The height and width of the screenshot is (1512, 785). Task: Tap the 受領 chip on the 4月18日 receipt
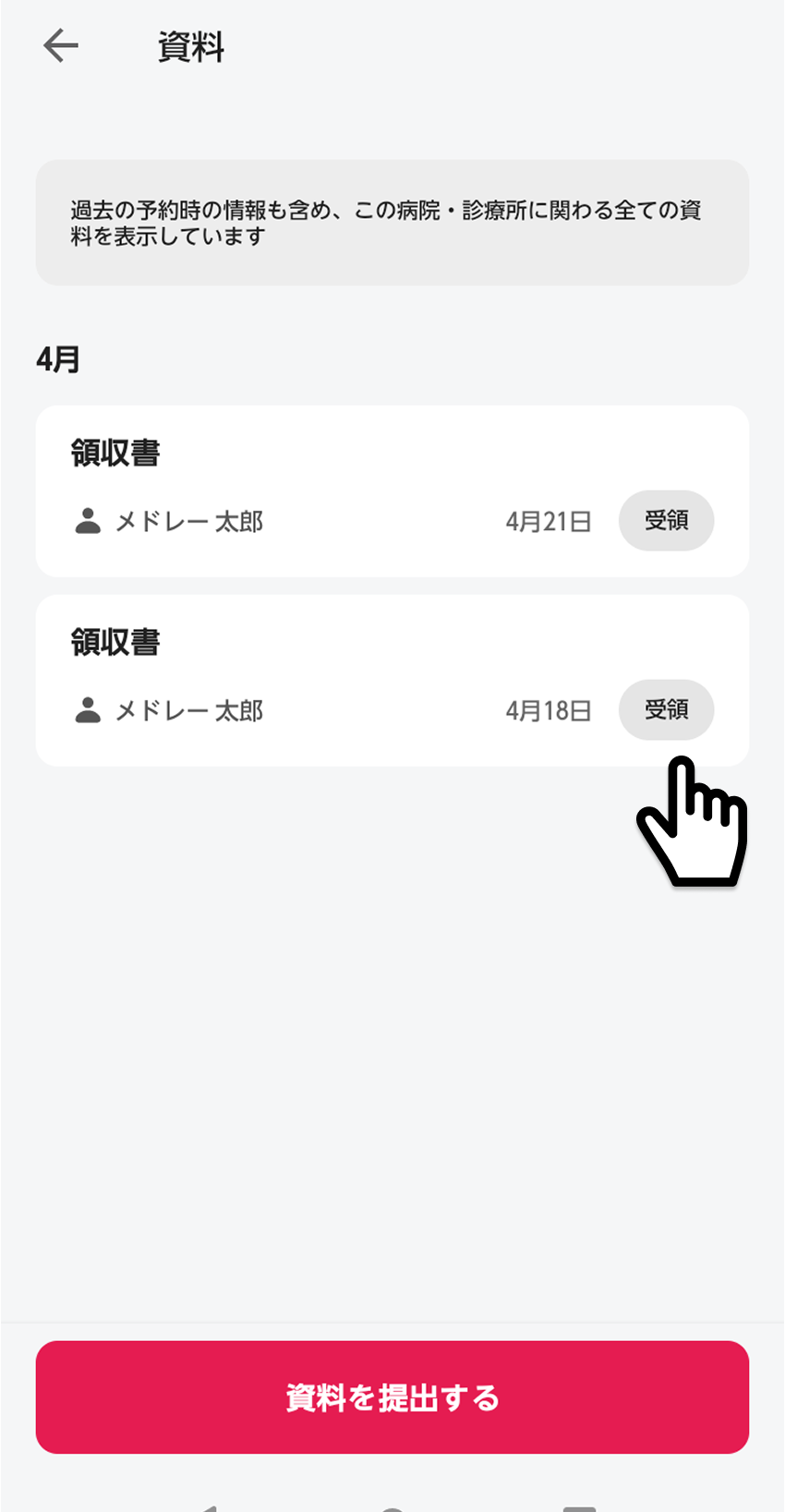click(x=666, y=710)
